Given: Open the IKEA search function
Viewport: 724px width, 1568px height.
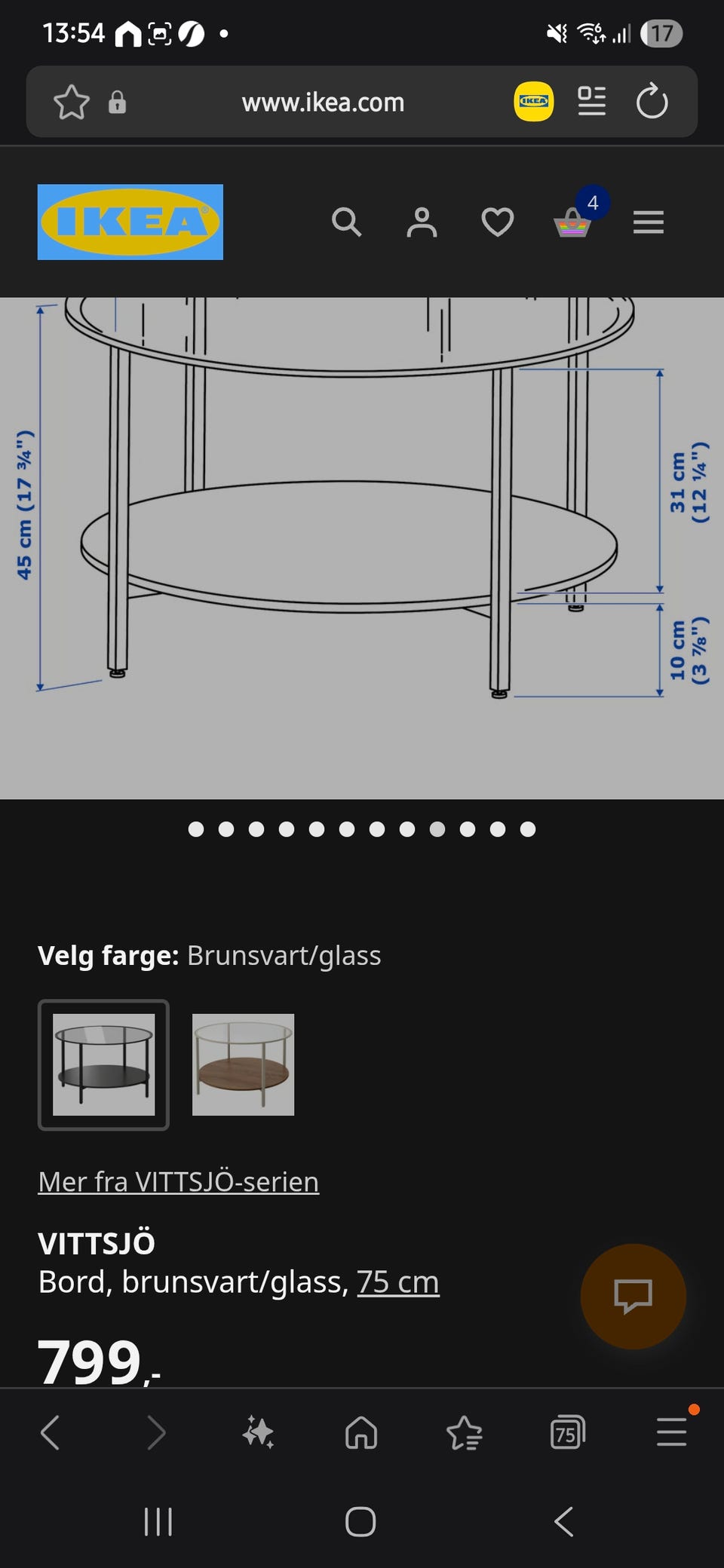Looking at the screenshot, I should click(347, 222).
